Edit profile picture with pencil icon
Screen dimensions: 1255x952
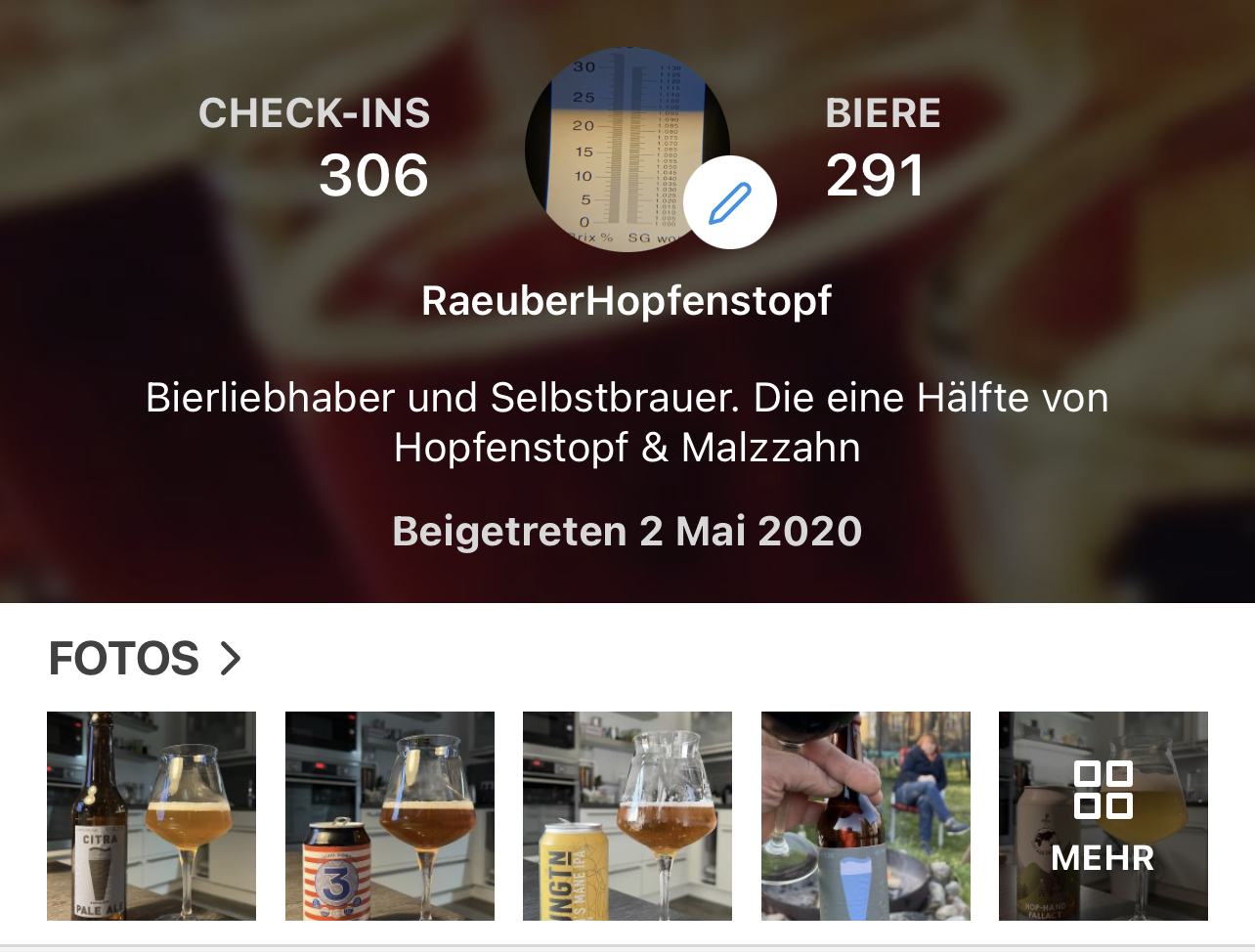(x=729, y=202)
